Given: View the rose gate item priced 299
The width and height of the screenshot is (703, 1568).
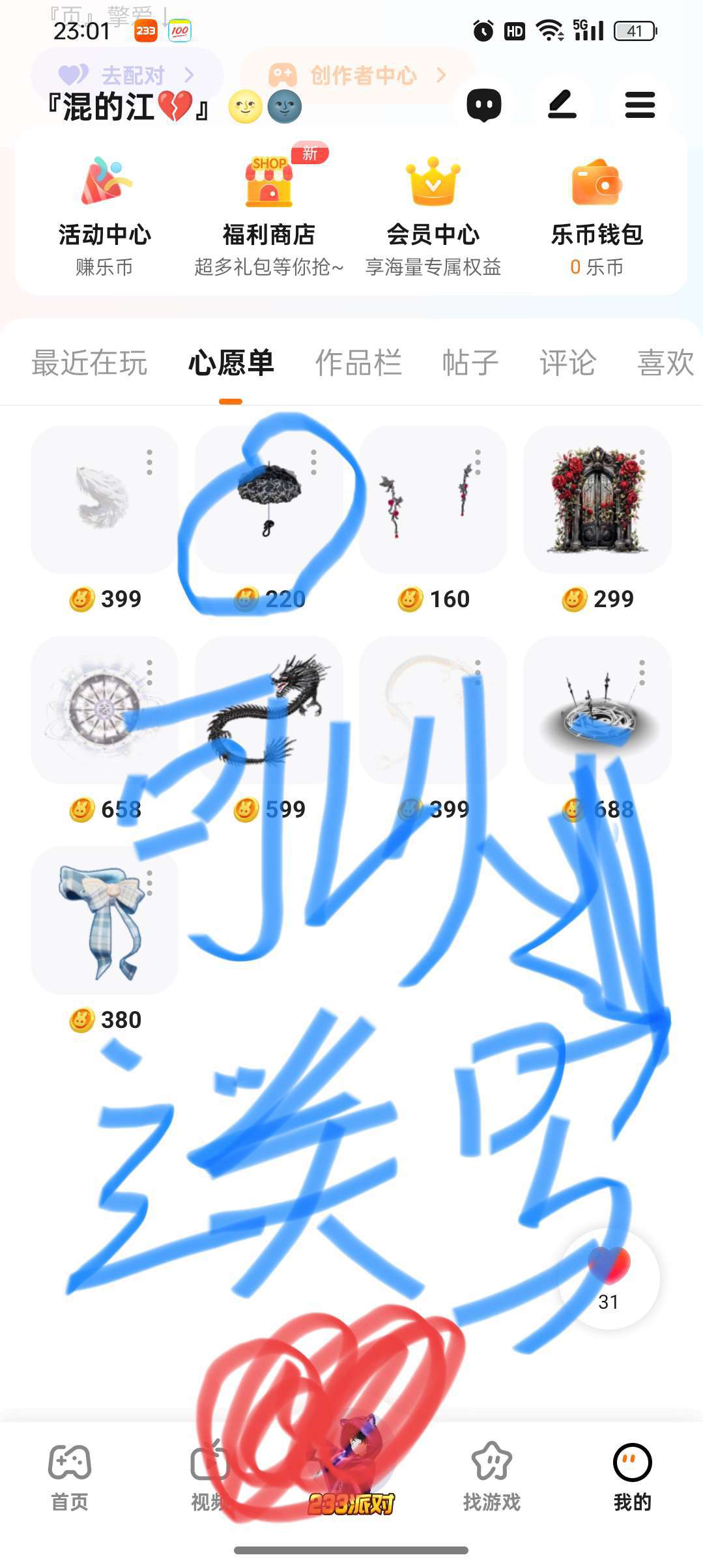Looking at the screenshot, I should pyautogui.click(x=597, y=500).
